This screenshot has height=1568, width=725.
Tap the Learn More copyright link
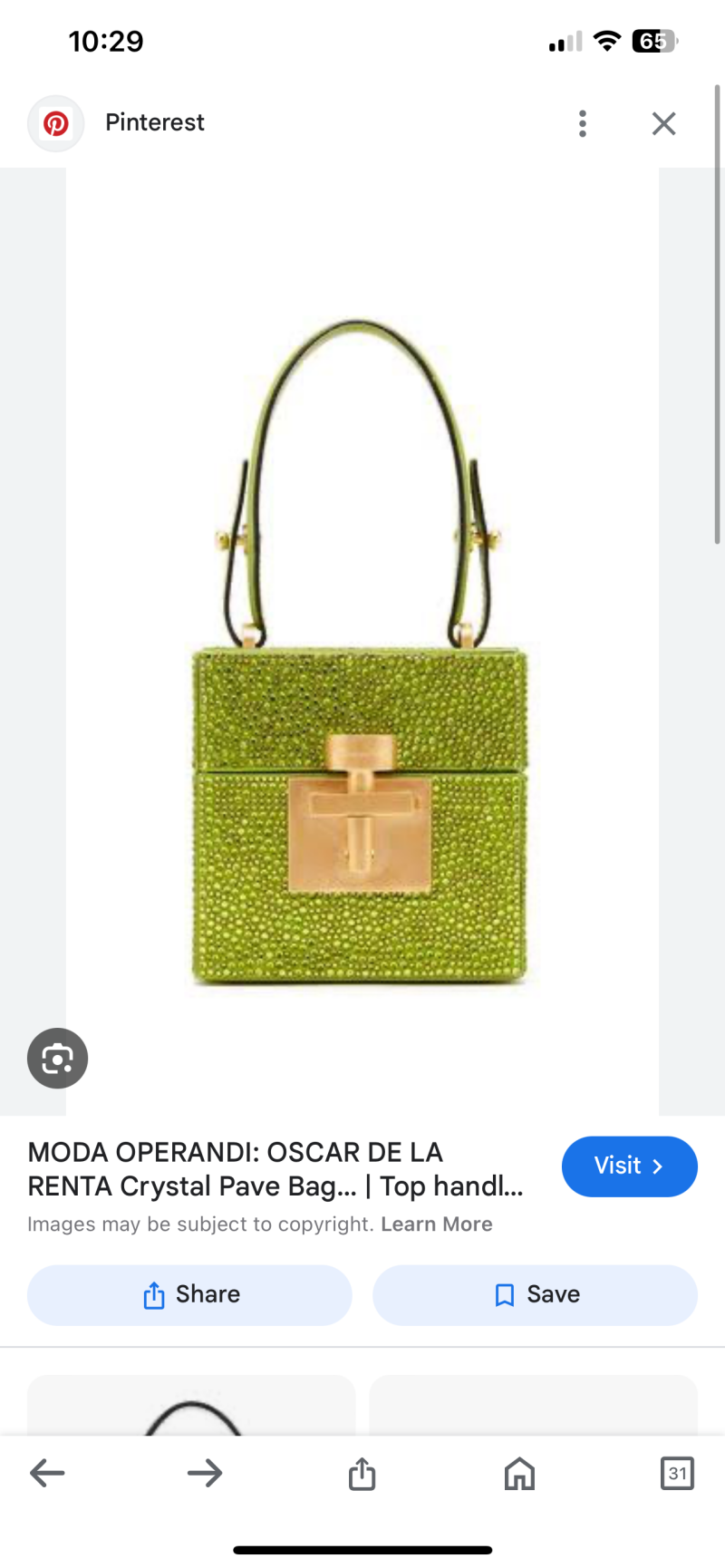(x=437, y=1224)
